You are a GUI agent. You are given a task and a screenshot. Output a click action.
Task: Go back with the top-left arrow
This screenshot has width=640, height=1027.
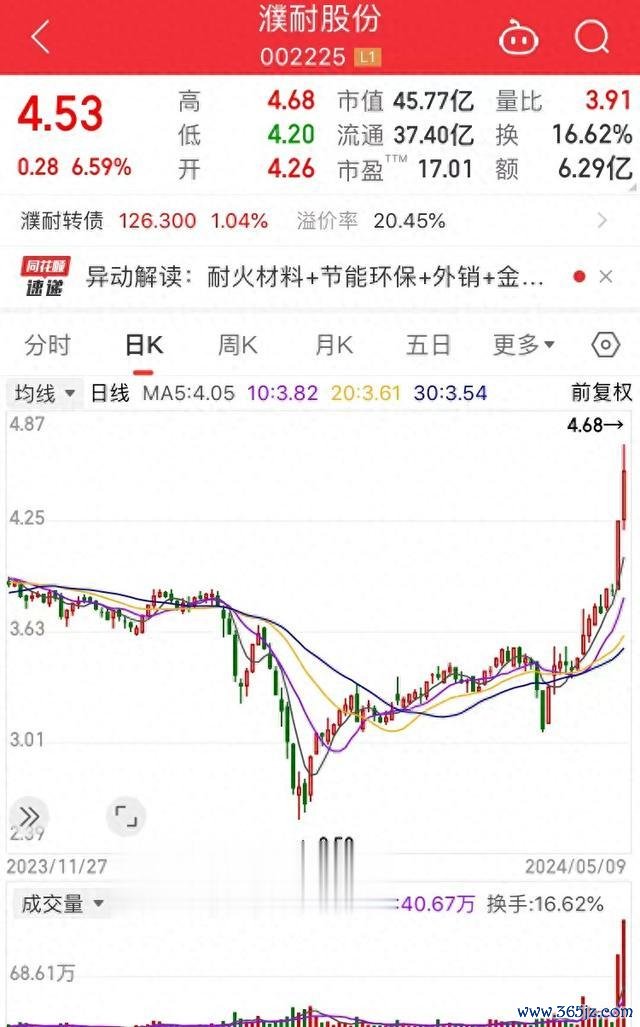tap(41, 36)
